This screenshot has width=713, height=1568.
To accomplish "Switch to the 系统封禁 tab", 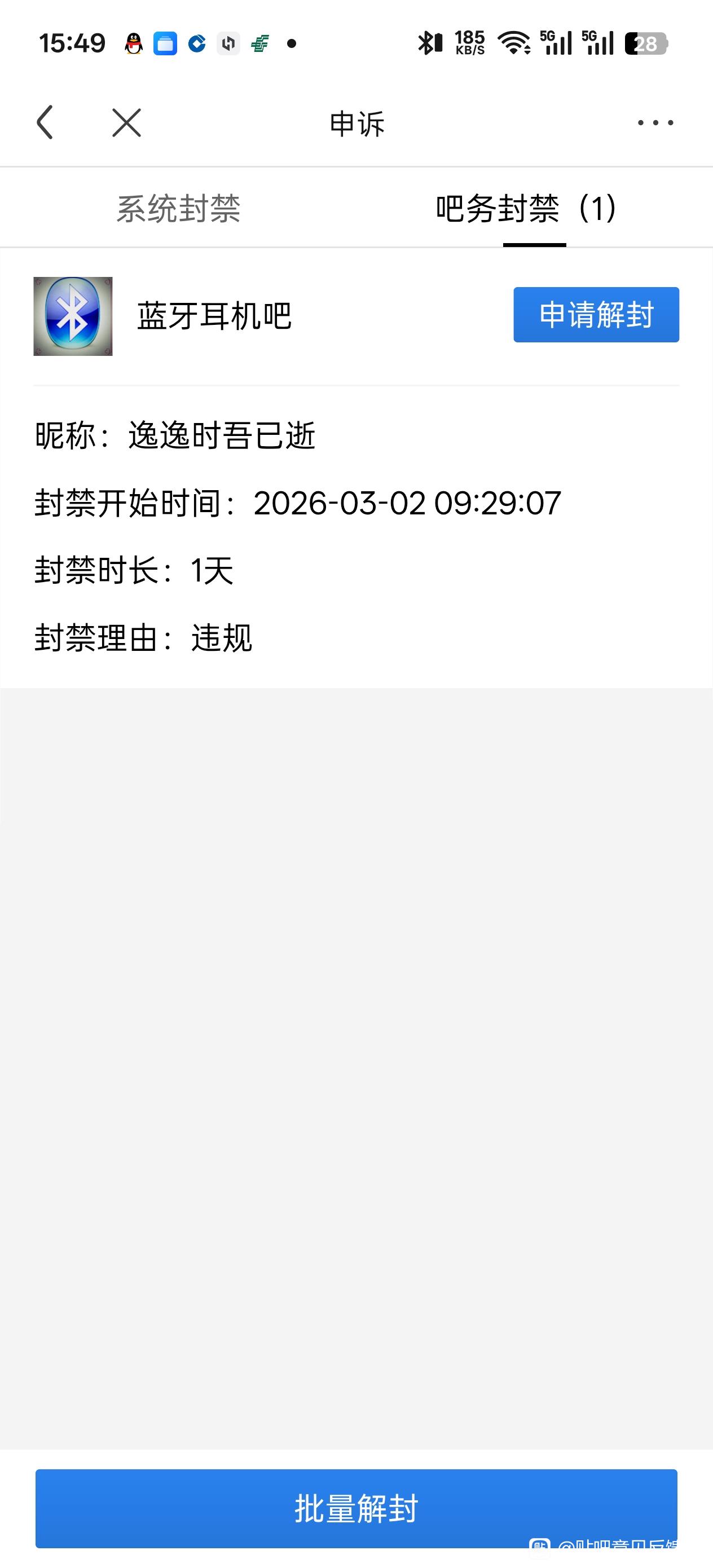I will [x=178, y=209].
